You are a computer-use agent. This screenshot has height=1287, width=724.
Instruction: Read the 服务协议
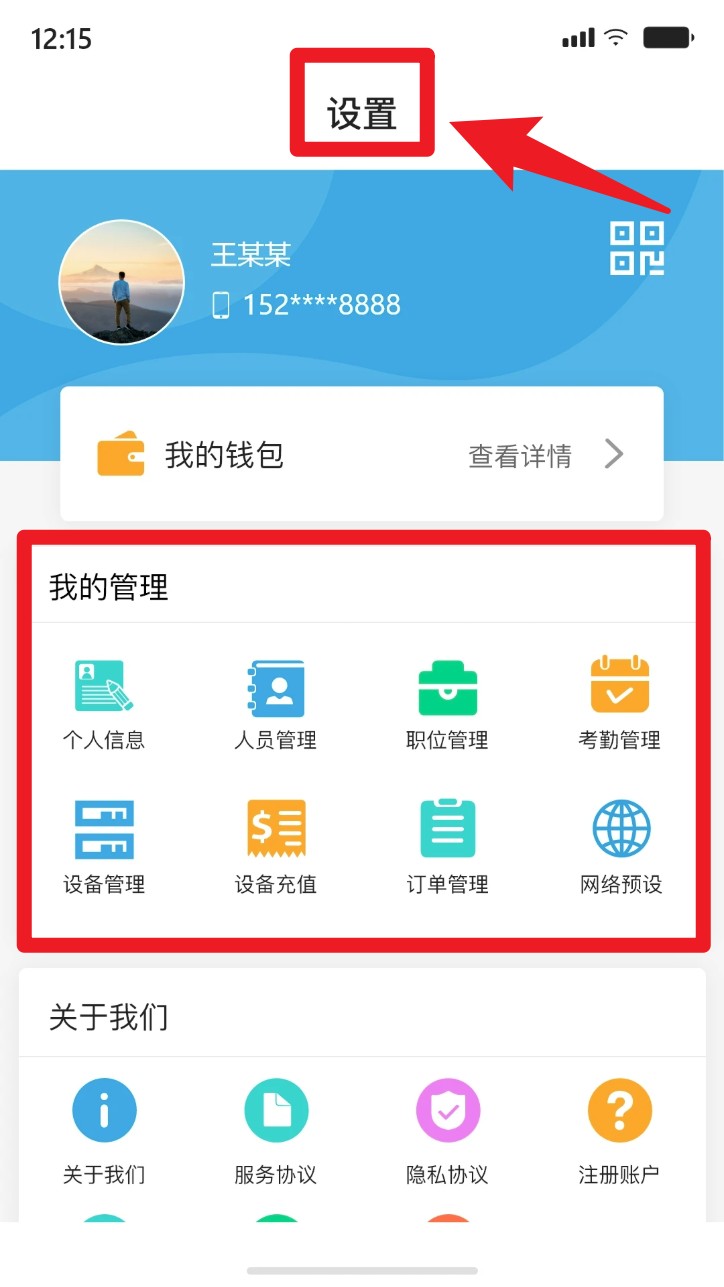click(x=276, y=1110)
